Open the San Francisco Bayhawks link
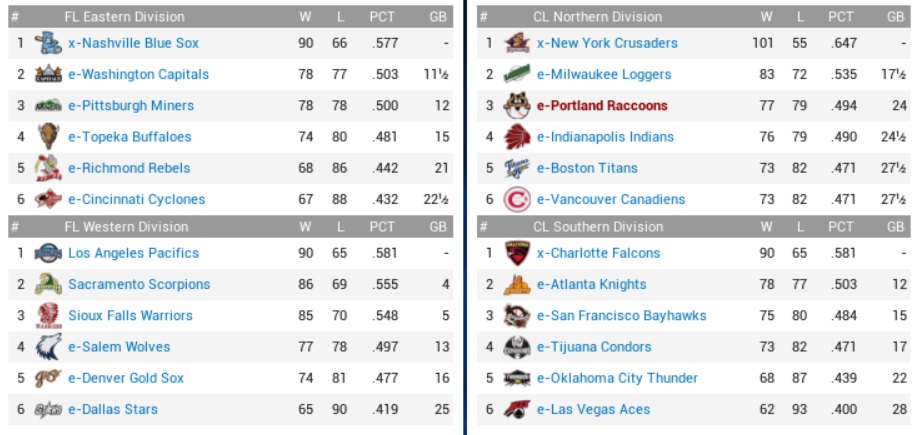Screen dimensions: 916x435 coord(621,316)
